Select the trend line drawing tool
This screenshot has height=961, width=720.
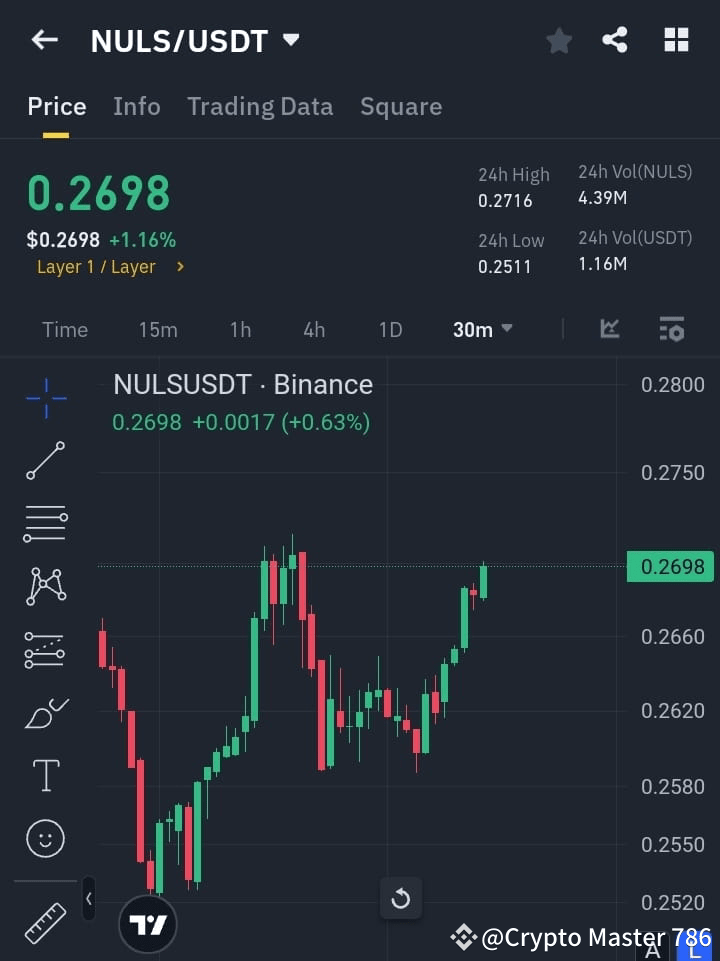click(45, 461)
